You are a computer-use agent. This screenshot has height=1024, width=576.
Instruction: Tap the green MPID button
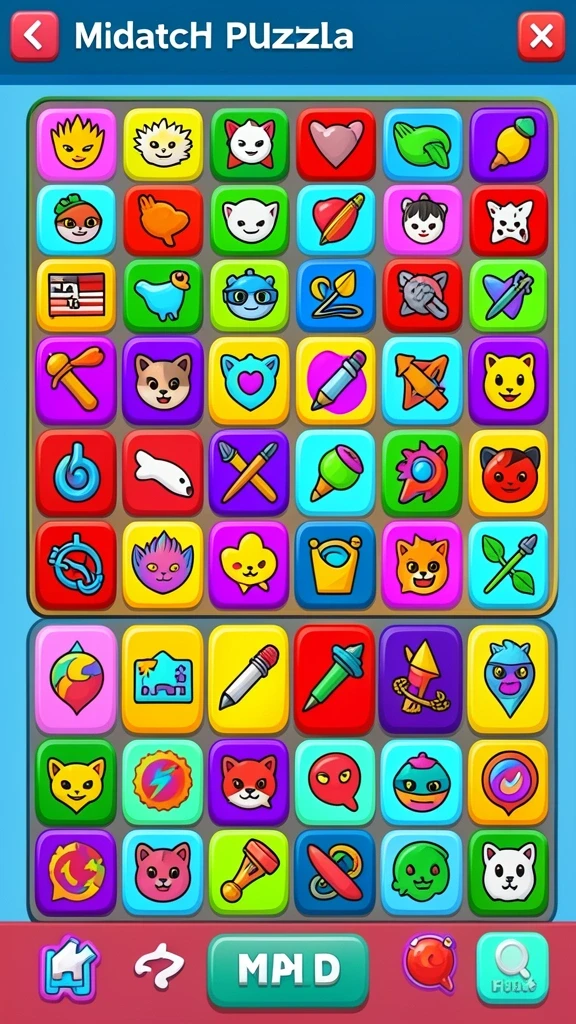click(x=288, y=970)
